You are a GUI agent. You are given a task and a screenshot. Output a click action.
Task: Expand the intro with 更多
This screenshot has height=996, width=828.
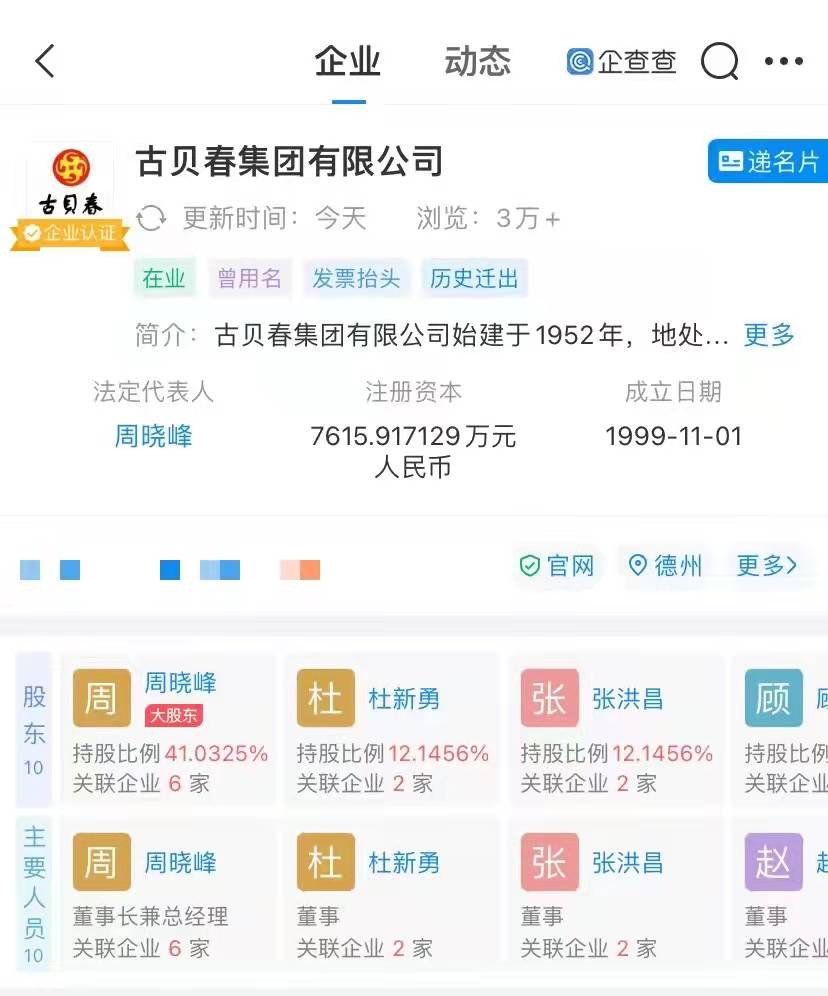[768, 335]
